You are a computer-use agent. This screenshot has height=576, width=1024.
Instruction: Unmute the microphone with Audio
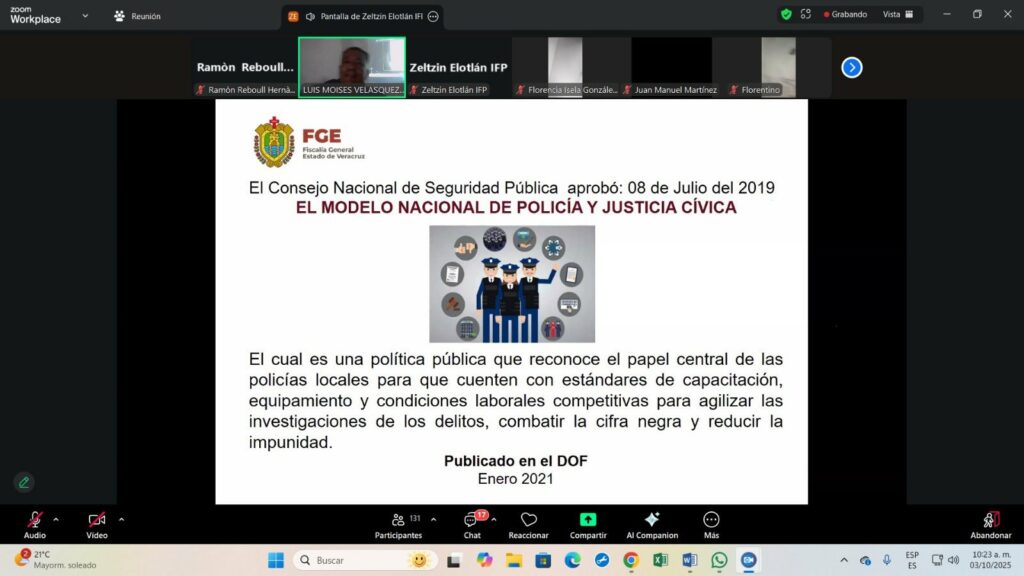tap(35, 522)
